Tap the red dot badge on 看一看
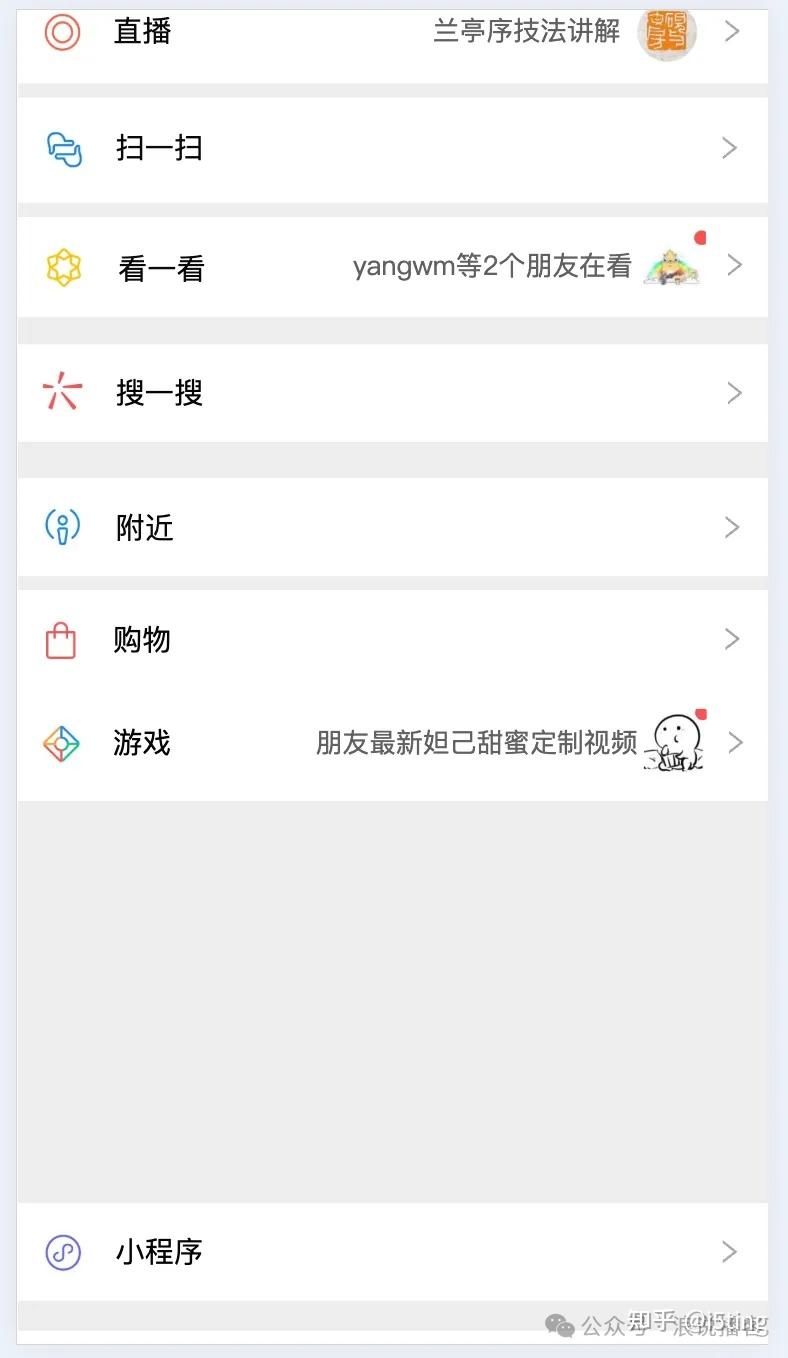 click(702, 237)
